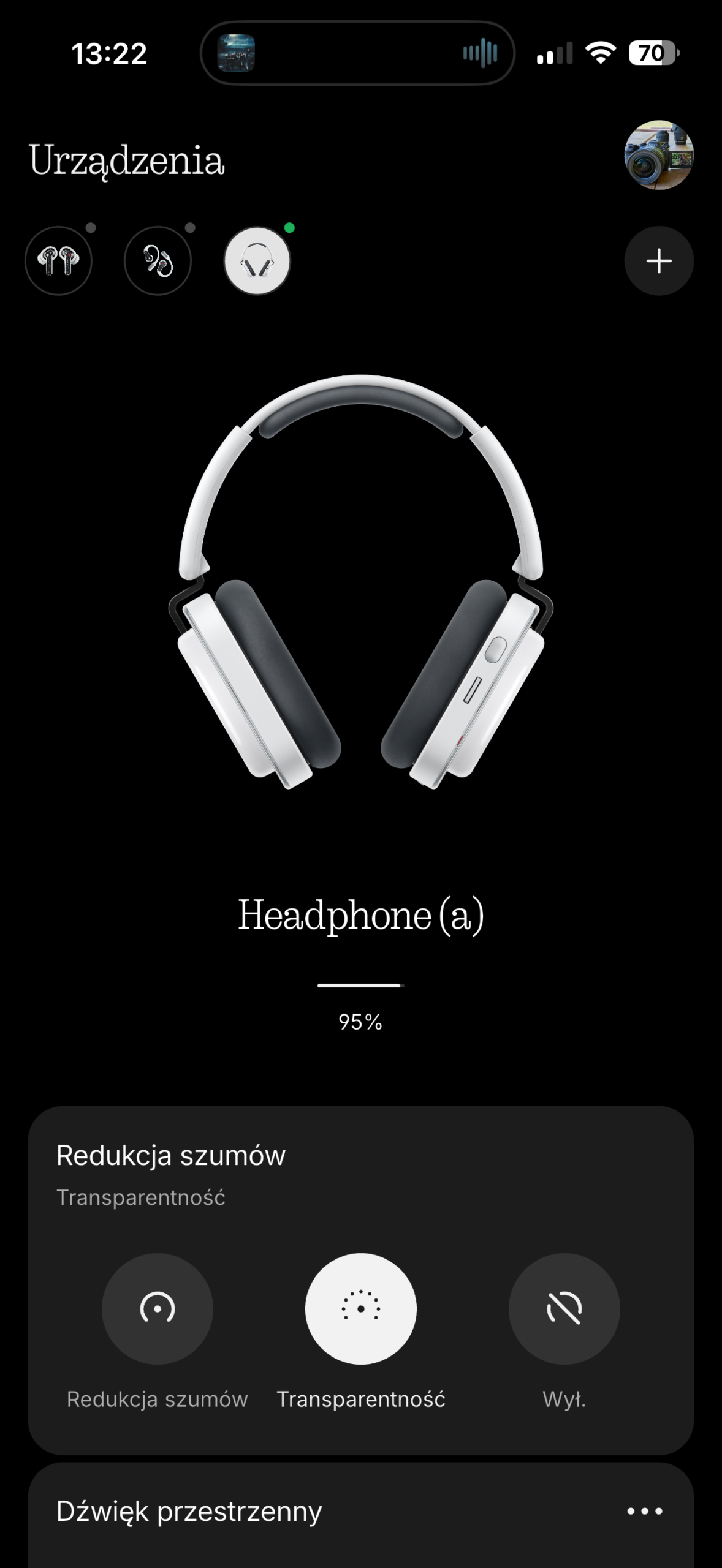Image resolution: width=722 pixels, height=1568 pixels.
Task: Add a new device
Action: coord(659,261)
